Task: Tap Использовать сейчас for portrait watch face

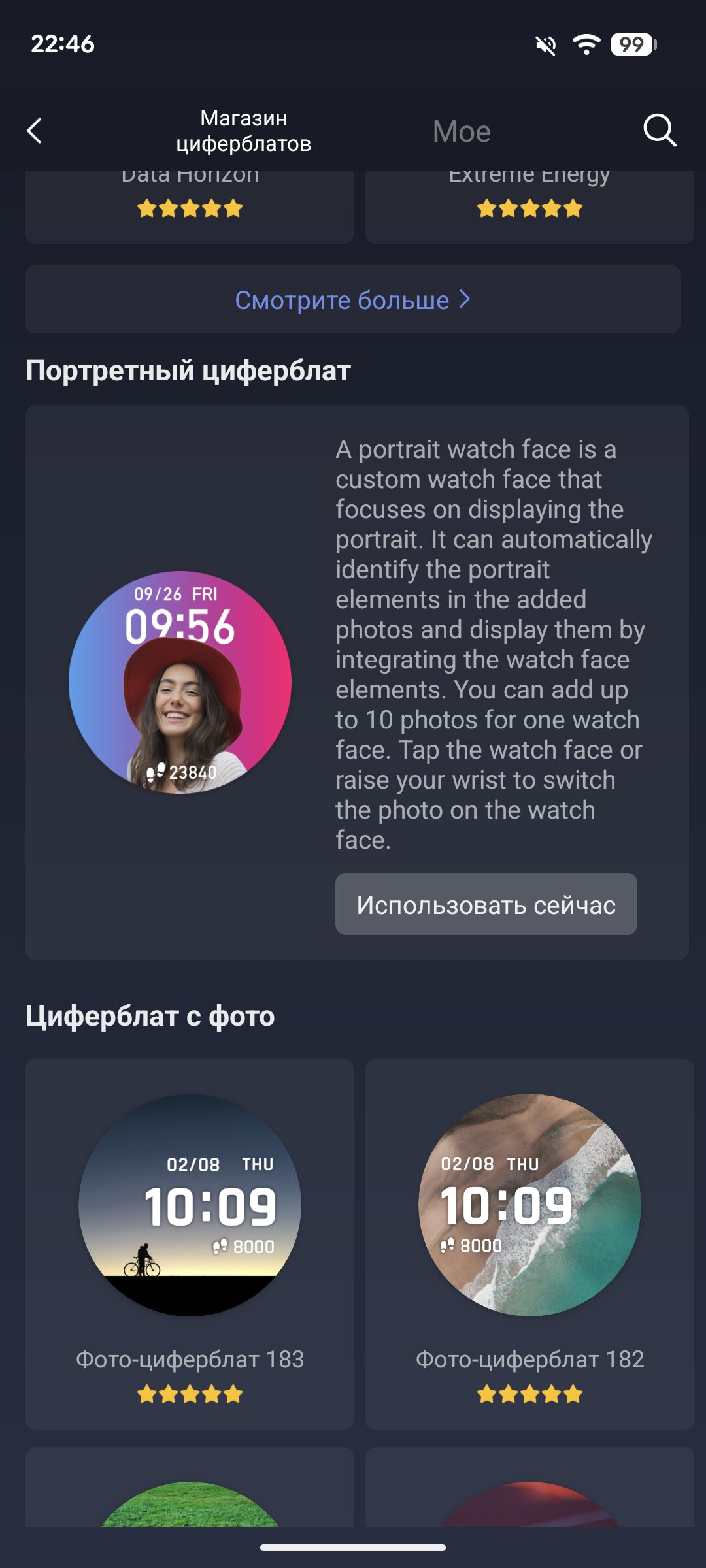Action: [x=486, y=904]
